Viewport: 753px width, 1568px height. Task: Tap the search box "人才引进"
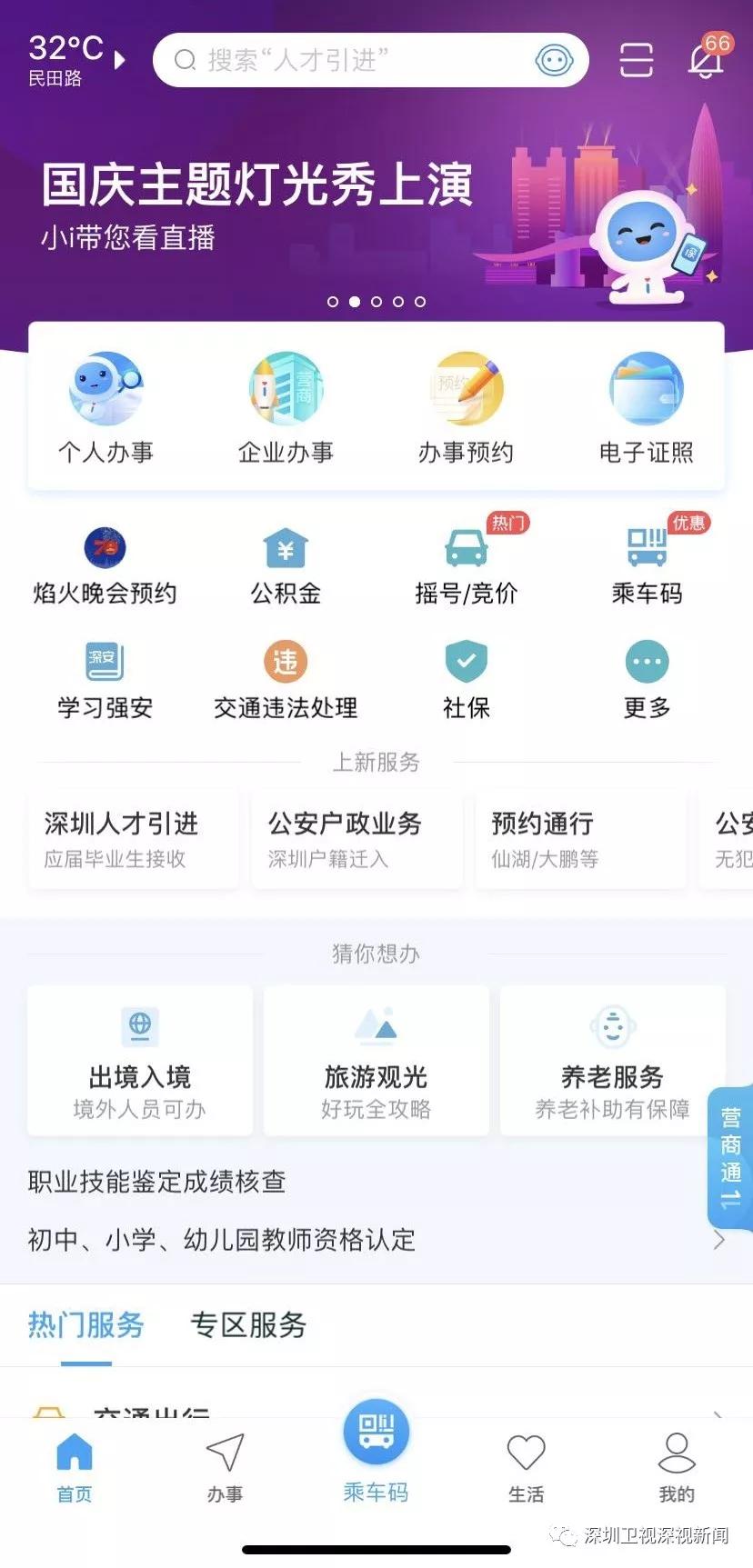pyautogui.click(x=346, y=60)
